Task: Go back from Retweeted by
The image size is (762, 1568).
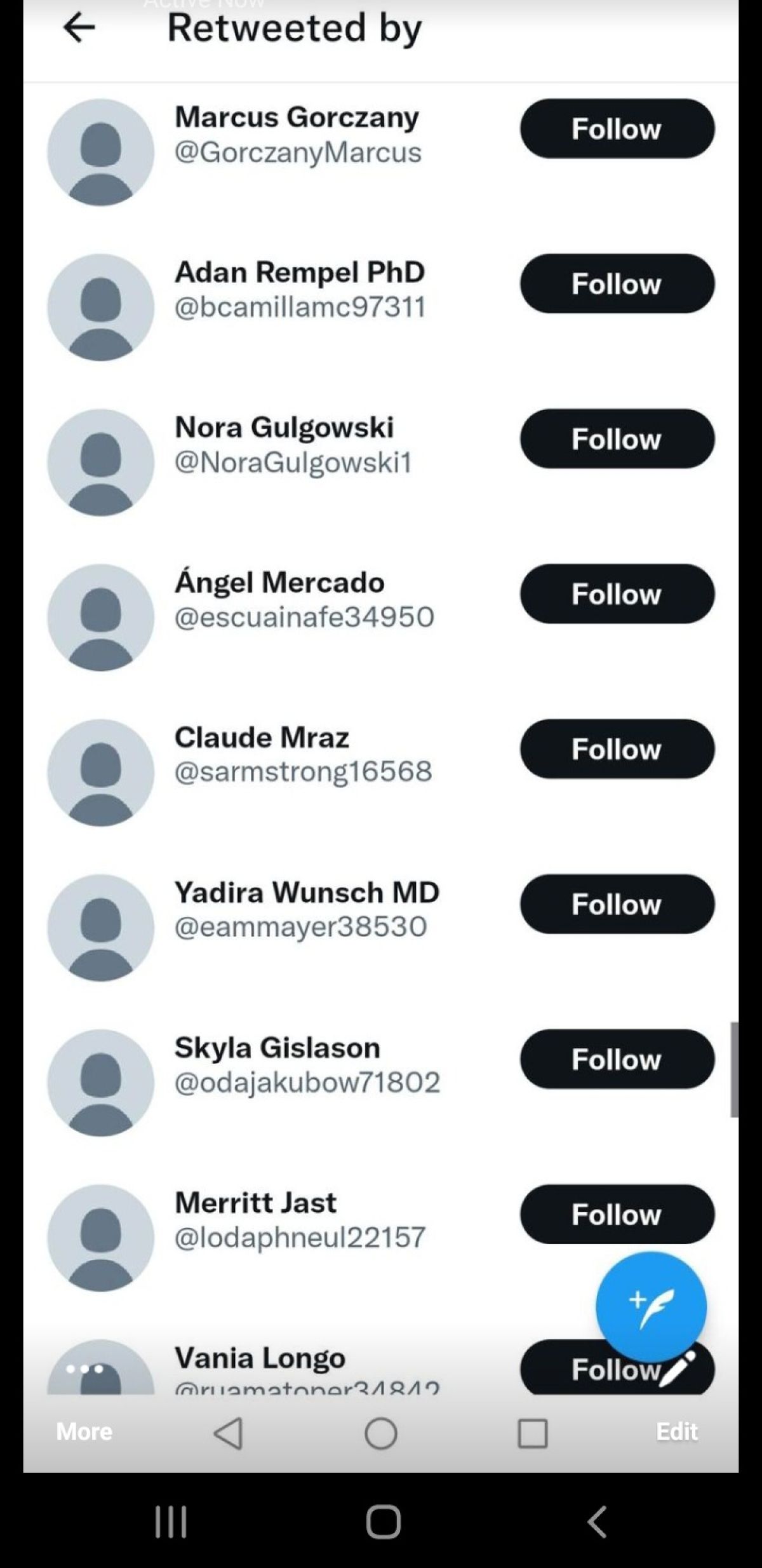Action: tap(79, 28)
